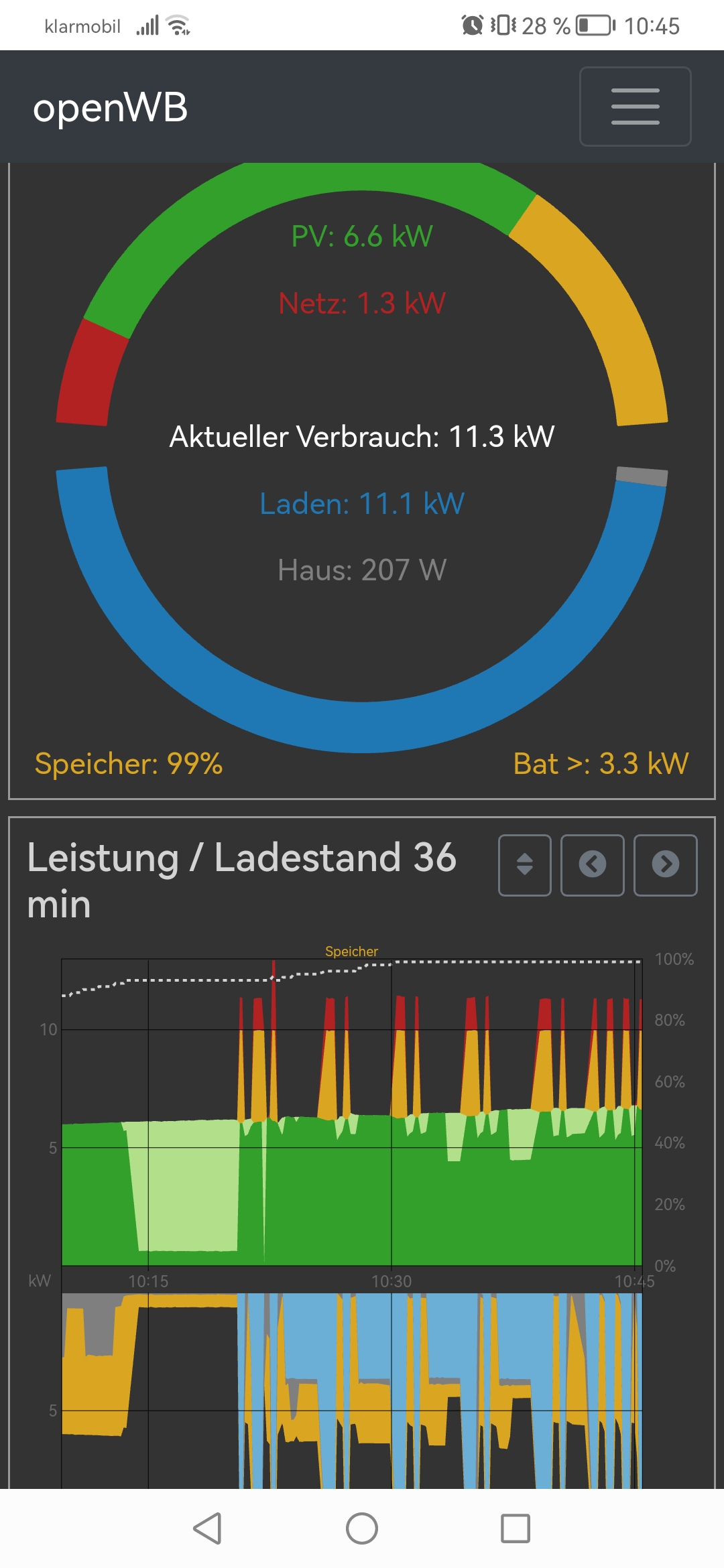Screen dimensions: 724x1568
Task: Tap the up-down sort button beside the chart title
Action: [525, 864]
